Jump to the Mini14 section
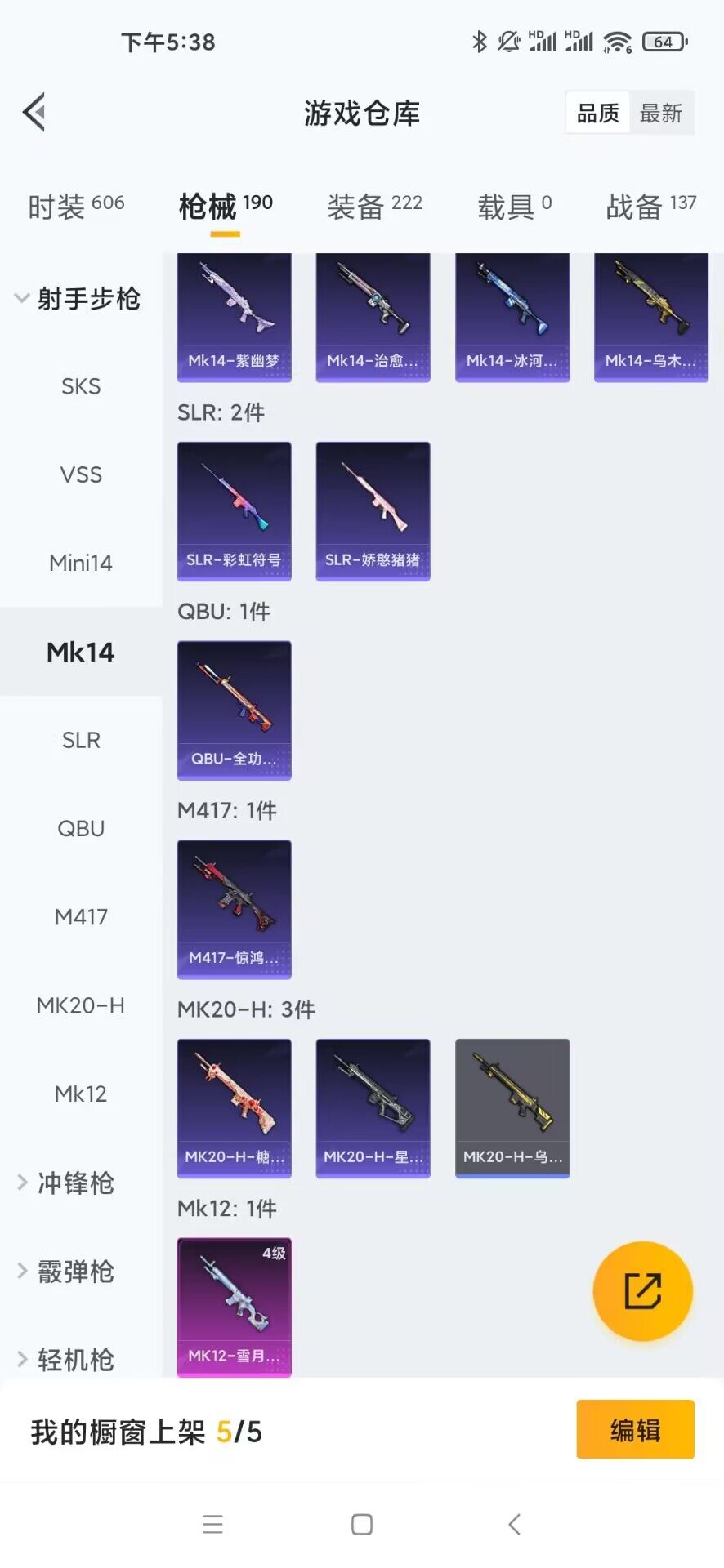 point(81,563)
